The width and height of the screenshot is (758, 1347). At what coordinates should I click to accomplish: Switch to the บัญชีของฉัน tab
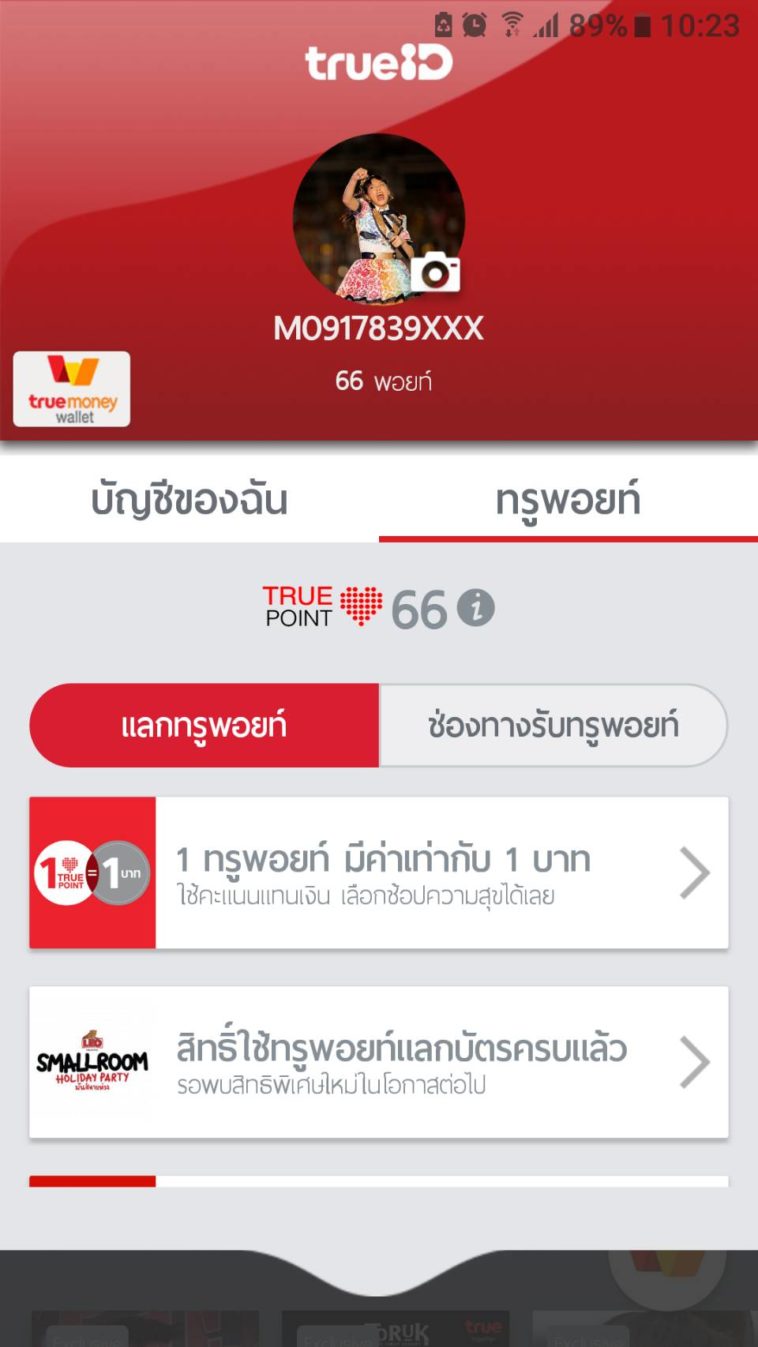189,500
